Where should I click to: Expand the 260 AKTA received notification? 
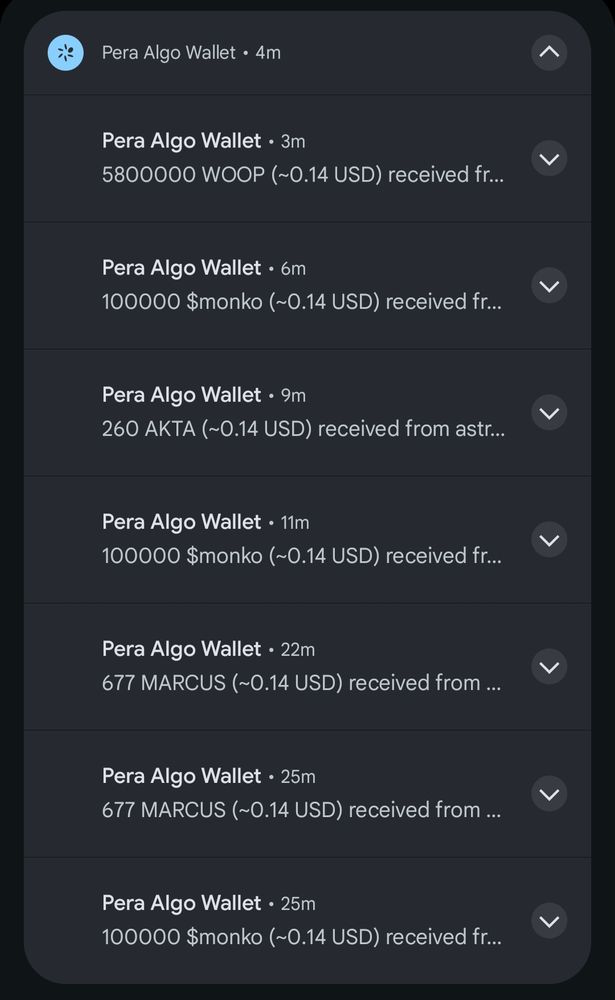click(549, 413)
